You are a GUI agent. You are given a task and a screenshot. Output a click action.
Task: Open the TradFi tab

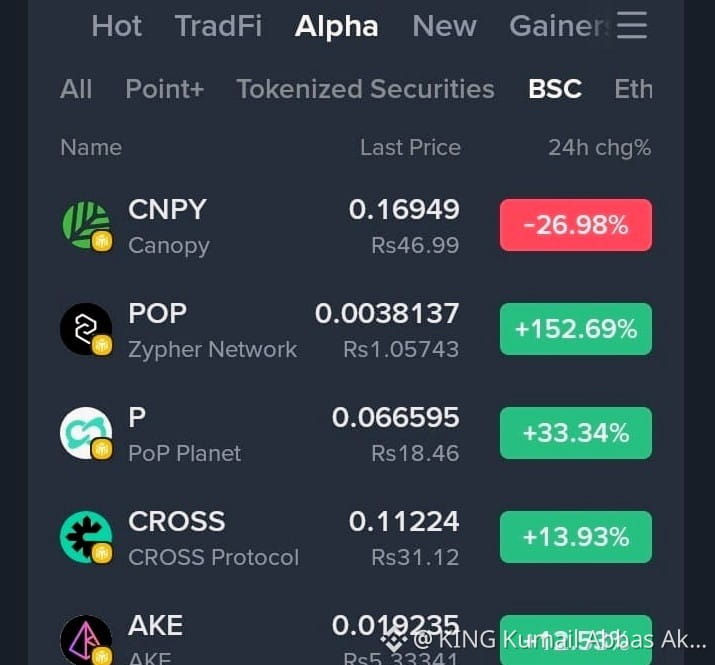click(218, 26)
